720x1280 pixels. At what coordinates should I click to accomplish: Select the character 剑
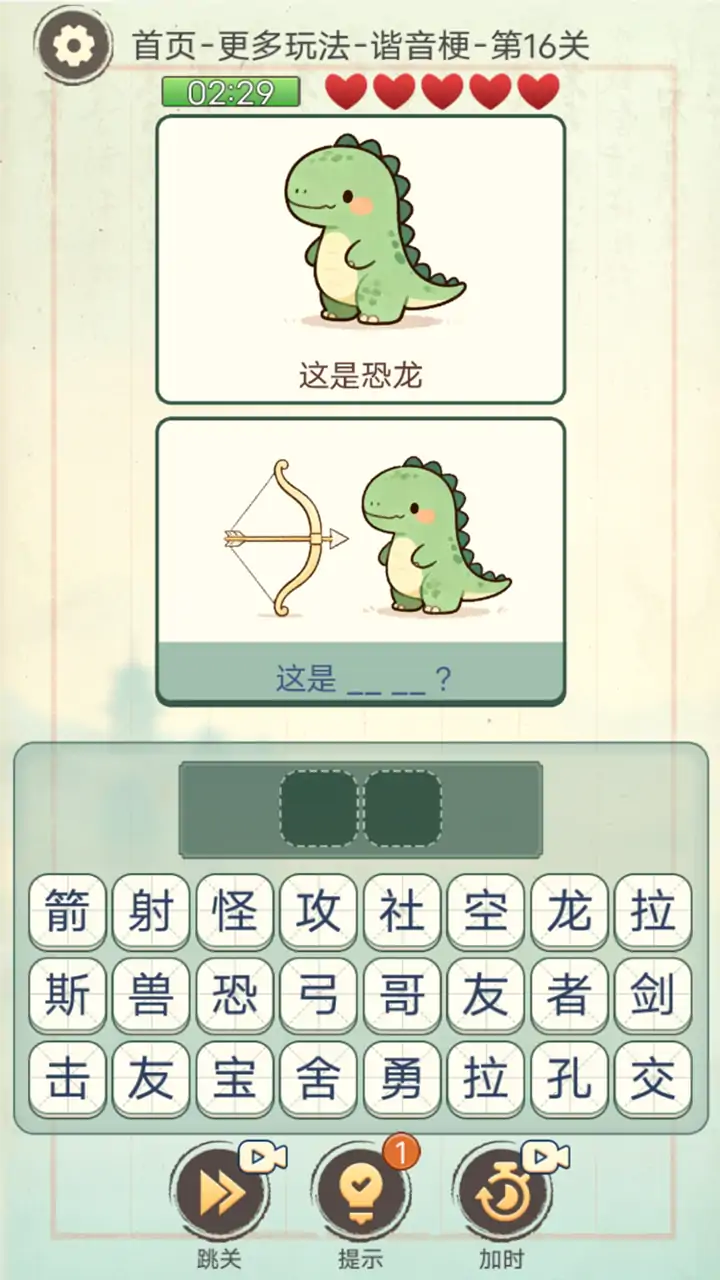click(653, 996)
